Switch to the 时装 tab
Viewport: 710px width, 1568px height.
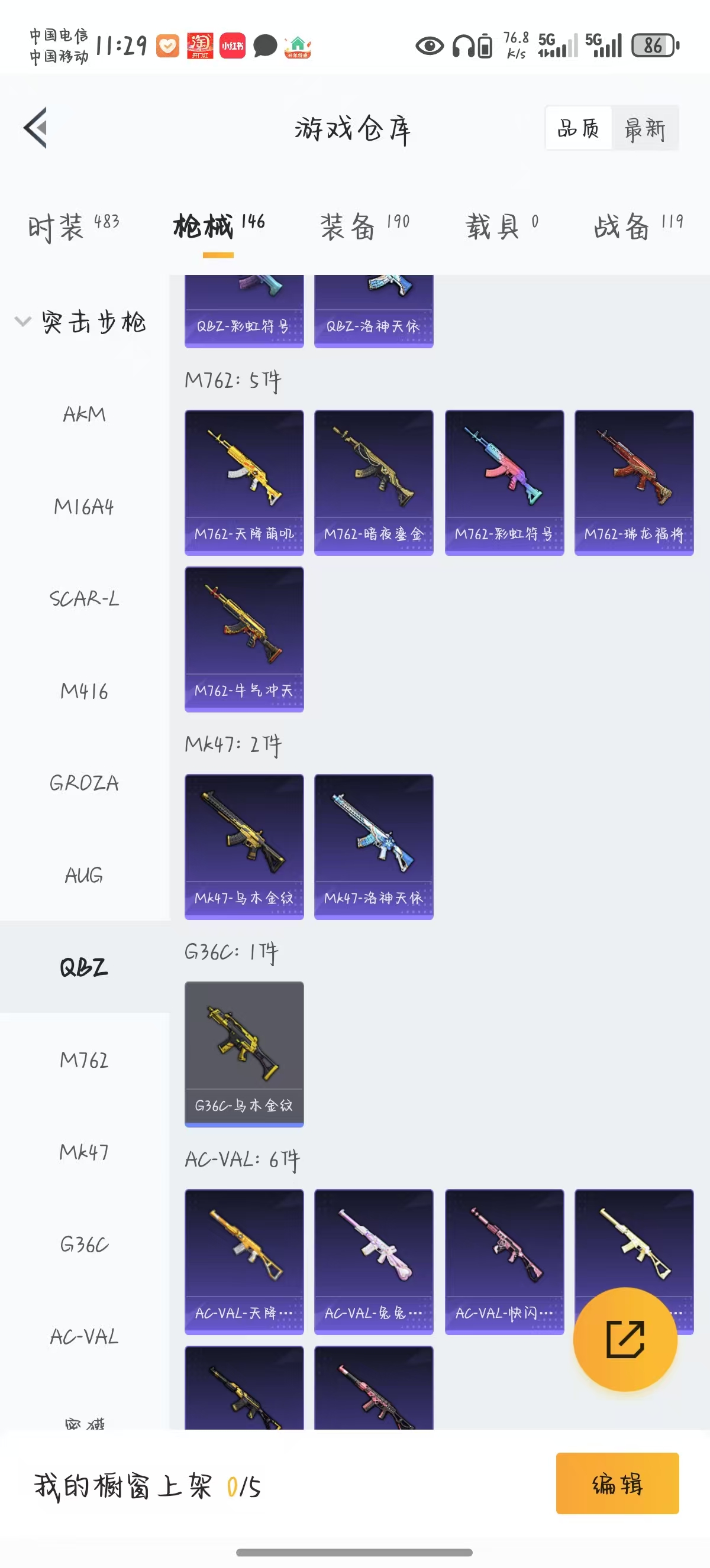click(x=73, y=226)
